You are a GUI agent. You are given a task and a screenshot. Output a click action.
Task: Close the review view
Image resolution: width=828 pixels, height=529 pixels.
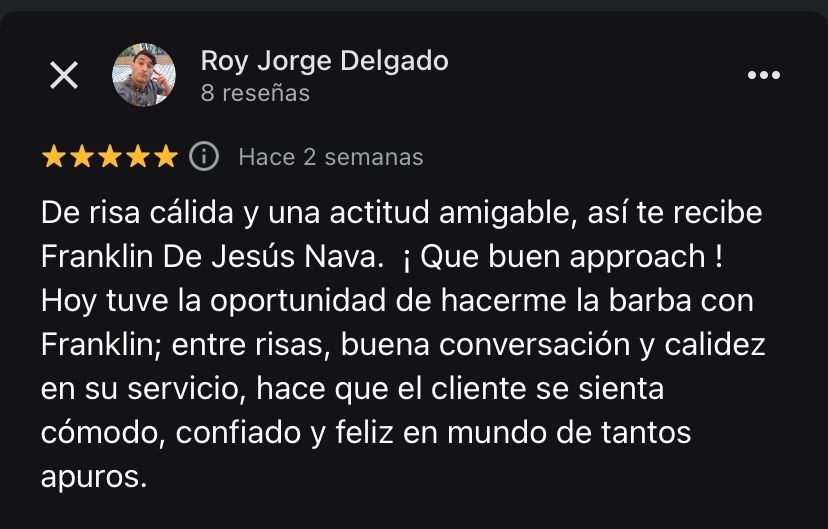64,75
